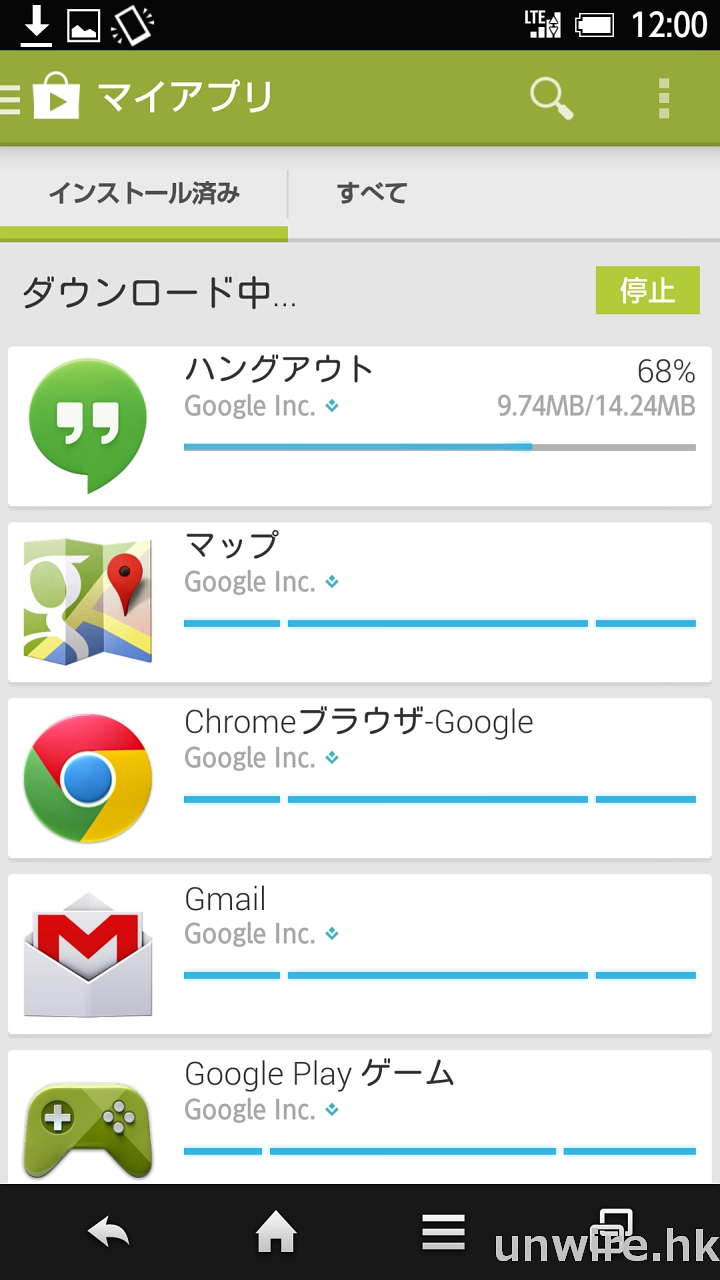Viewport: 720px width, 1280px height.
Task: Open the マップ app card
Action: (360, 602)
